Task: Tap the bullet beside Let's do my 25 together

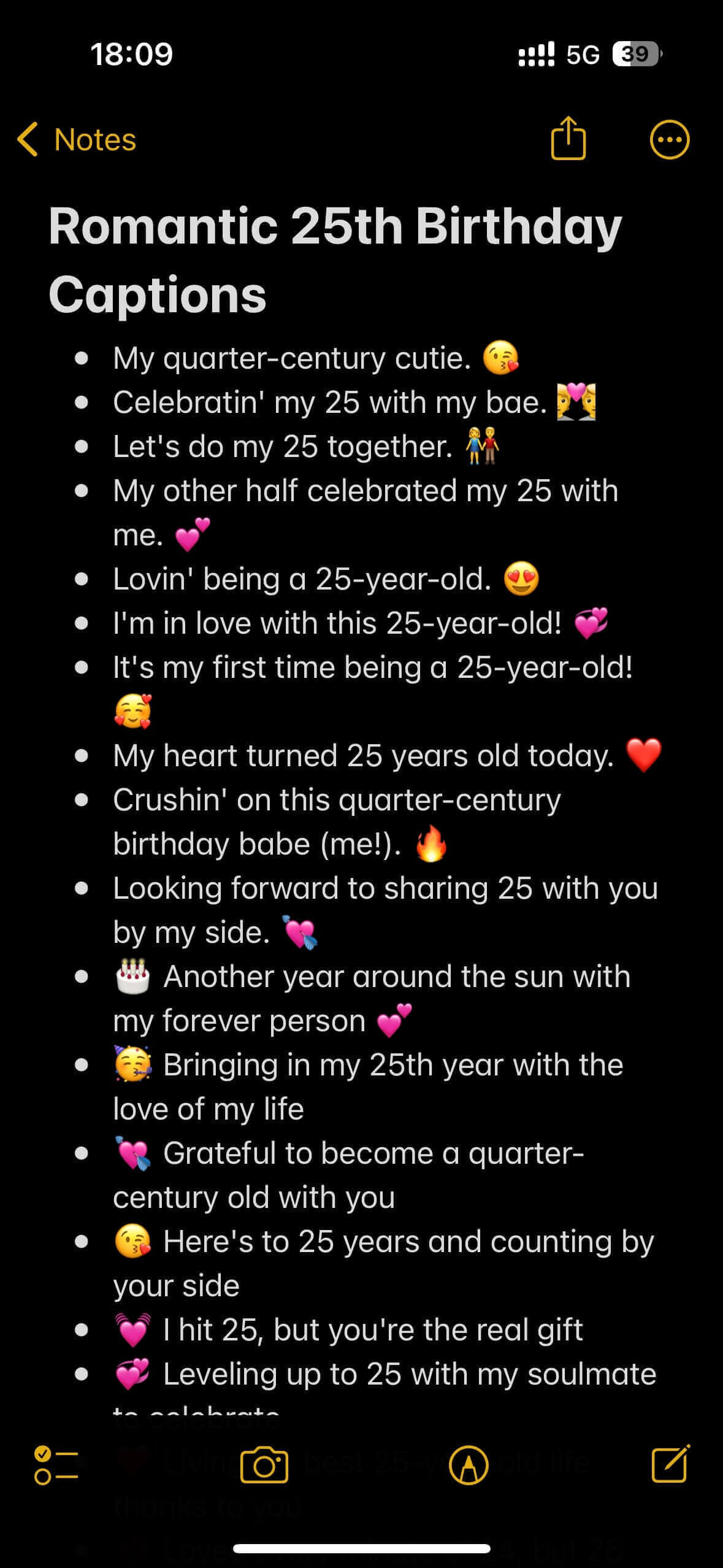Action: pos(80,445)
